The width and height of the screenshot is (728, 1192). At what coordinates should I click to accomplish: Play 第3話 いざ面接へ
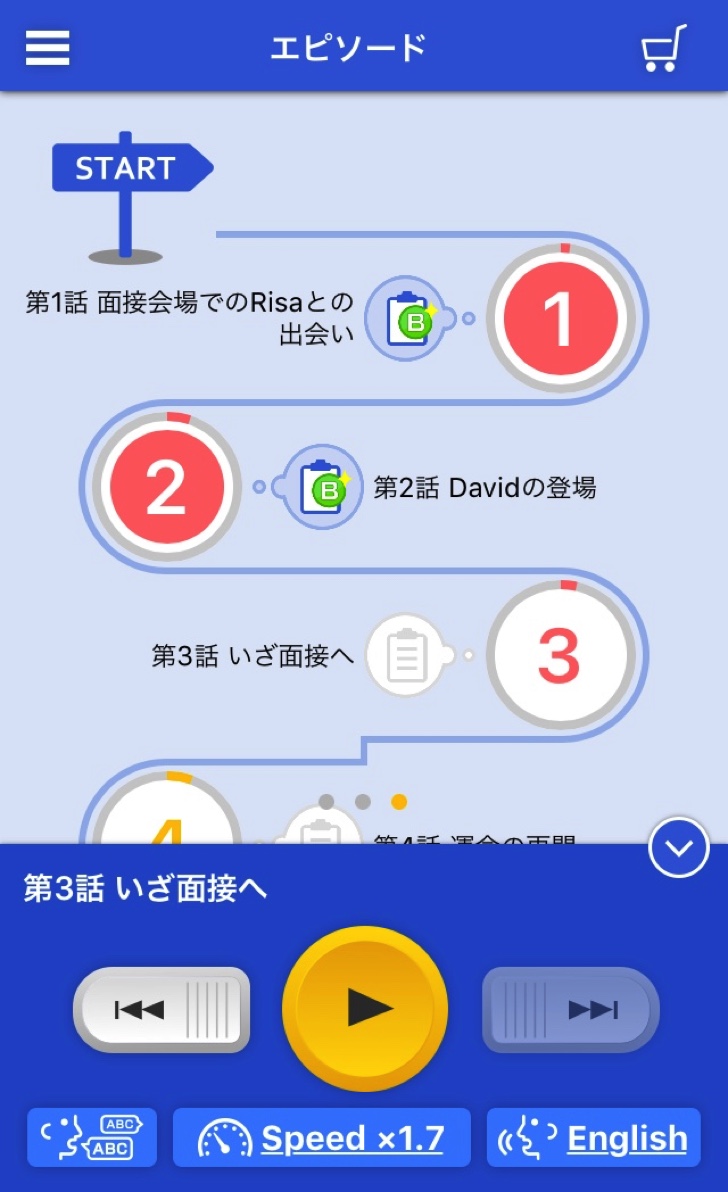(365, 1008)
